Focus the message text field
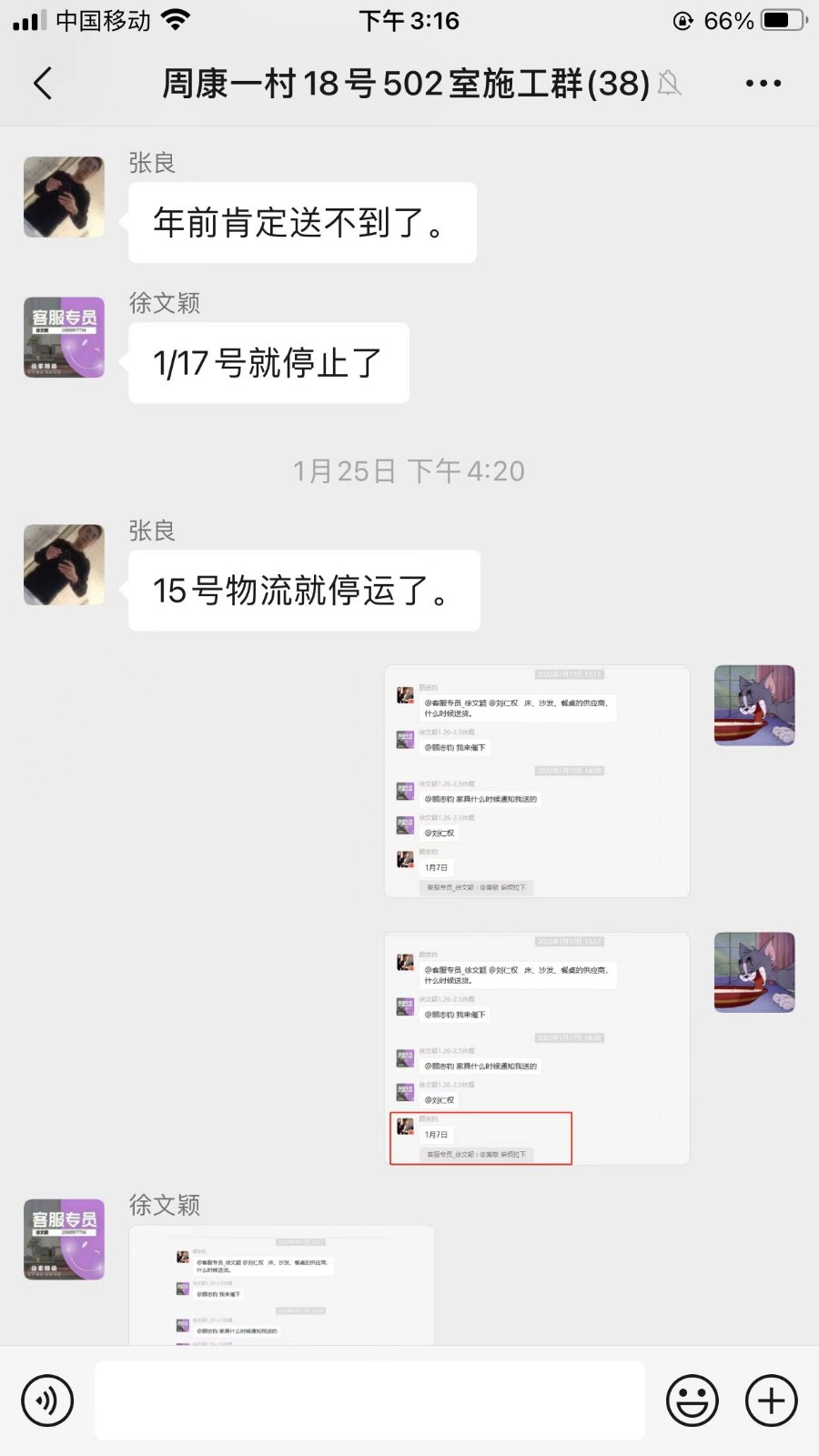 coord(369,1400)
